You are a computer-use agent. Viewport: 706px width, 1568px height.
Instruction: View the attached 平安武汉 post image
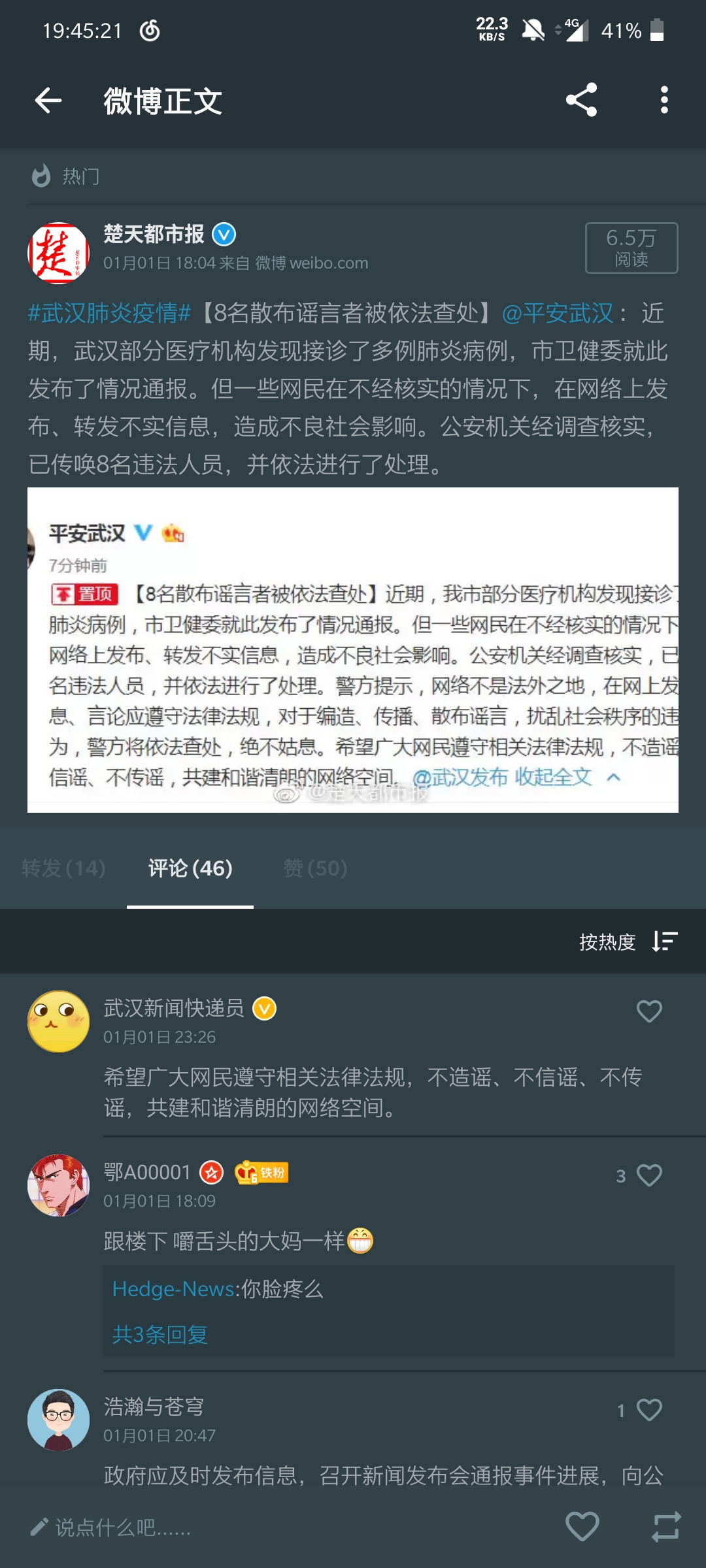pos(353,649)
